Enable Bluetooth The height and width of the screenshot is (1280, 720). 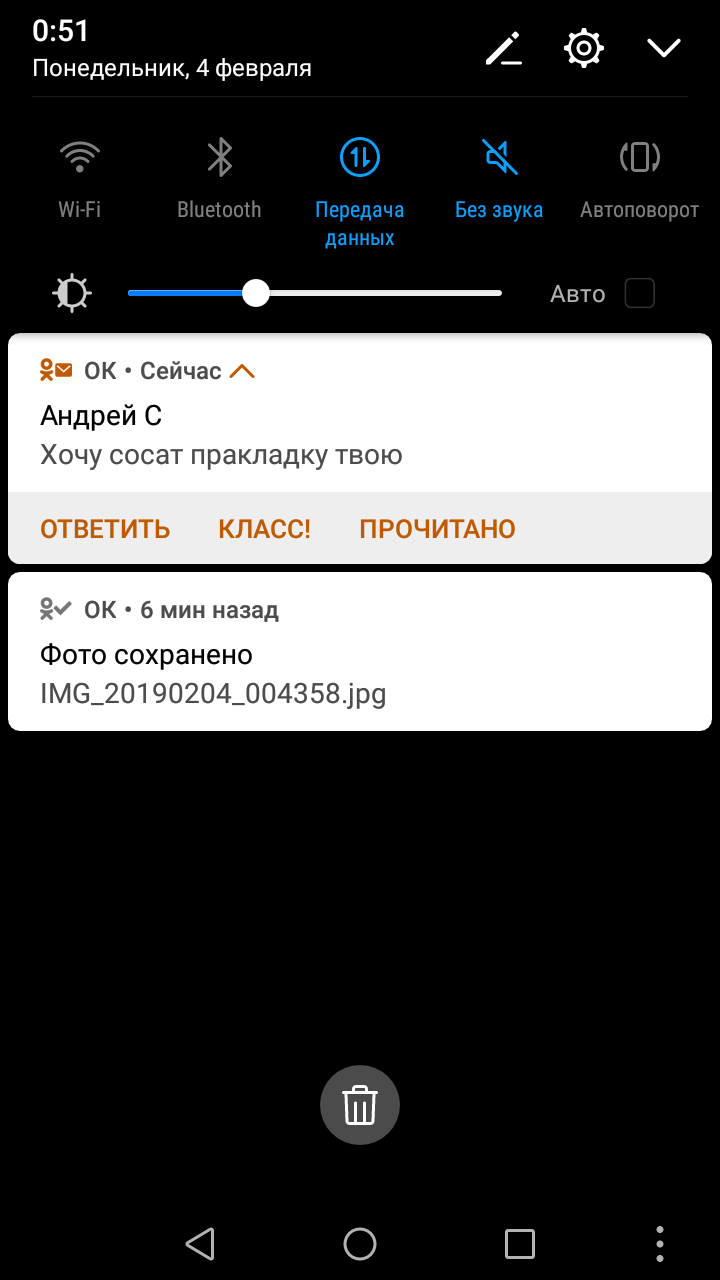click(x=219, y=158)
